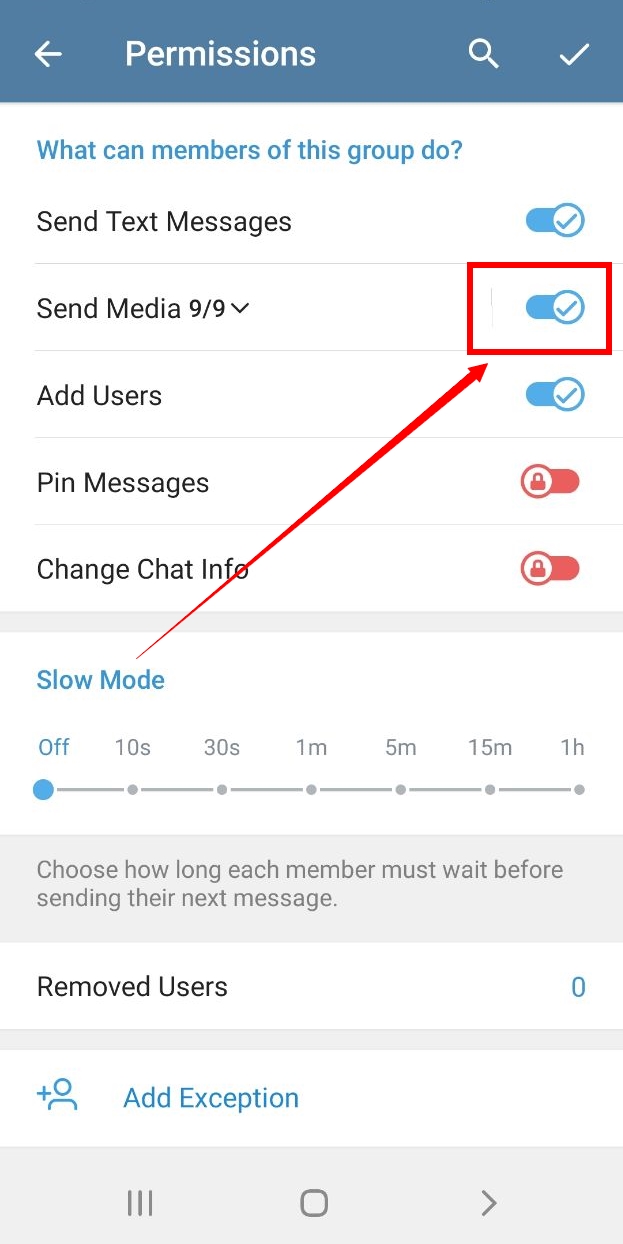Open search in Permissions
Viewport: 623px width, 1244px height.
point(483,54)
